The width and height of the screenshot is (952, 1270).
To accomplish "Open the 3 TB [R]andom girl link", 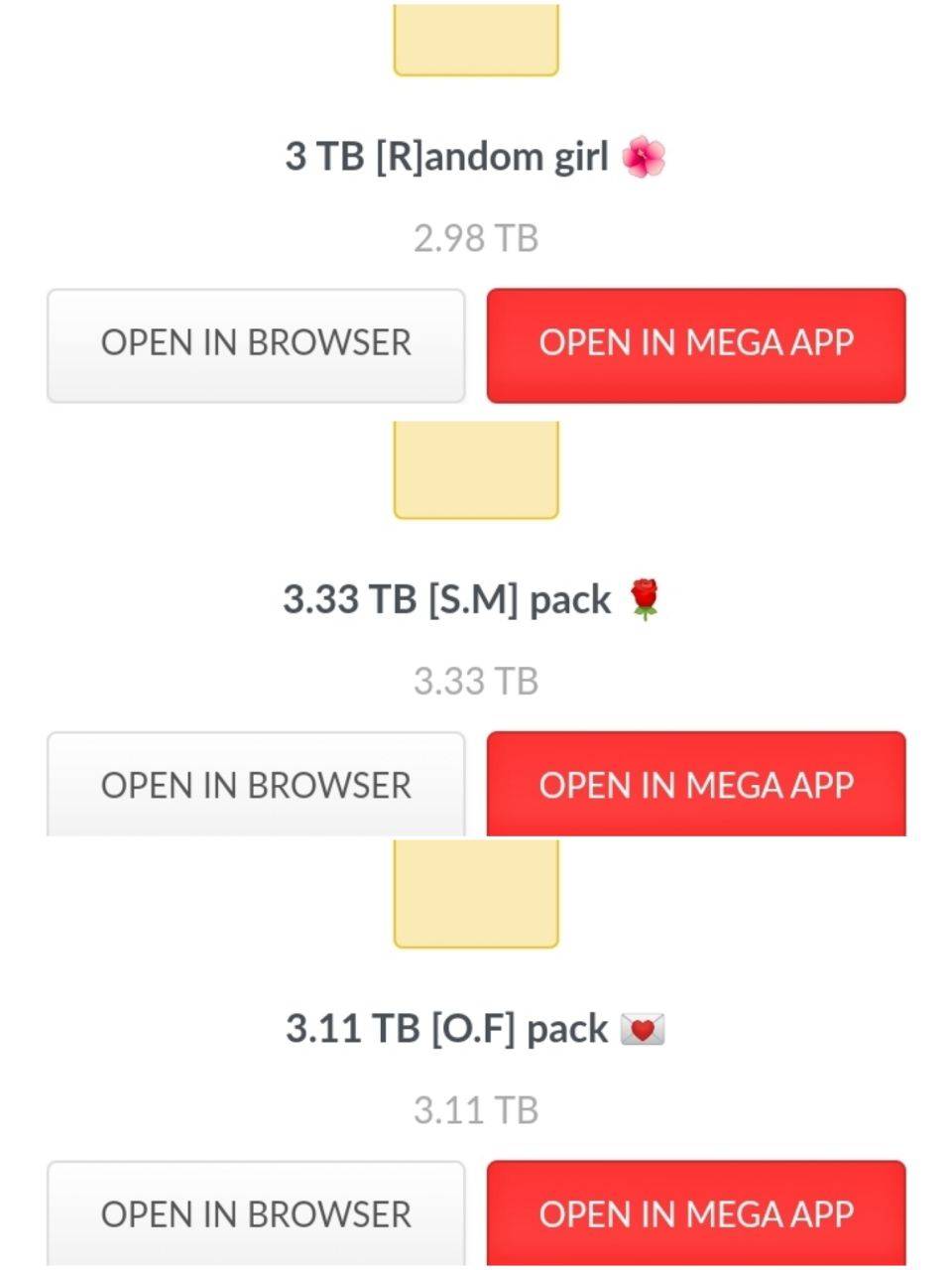I will (x=446, y=155).
